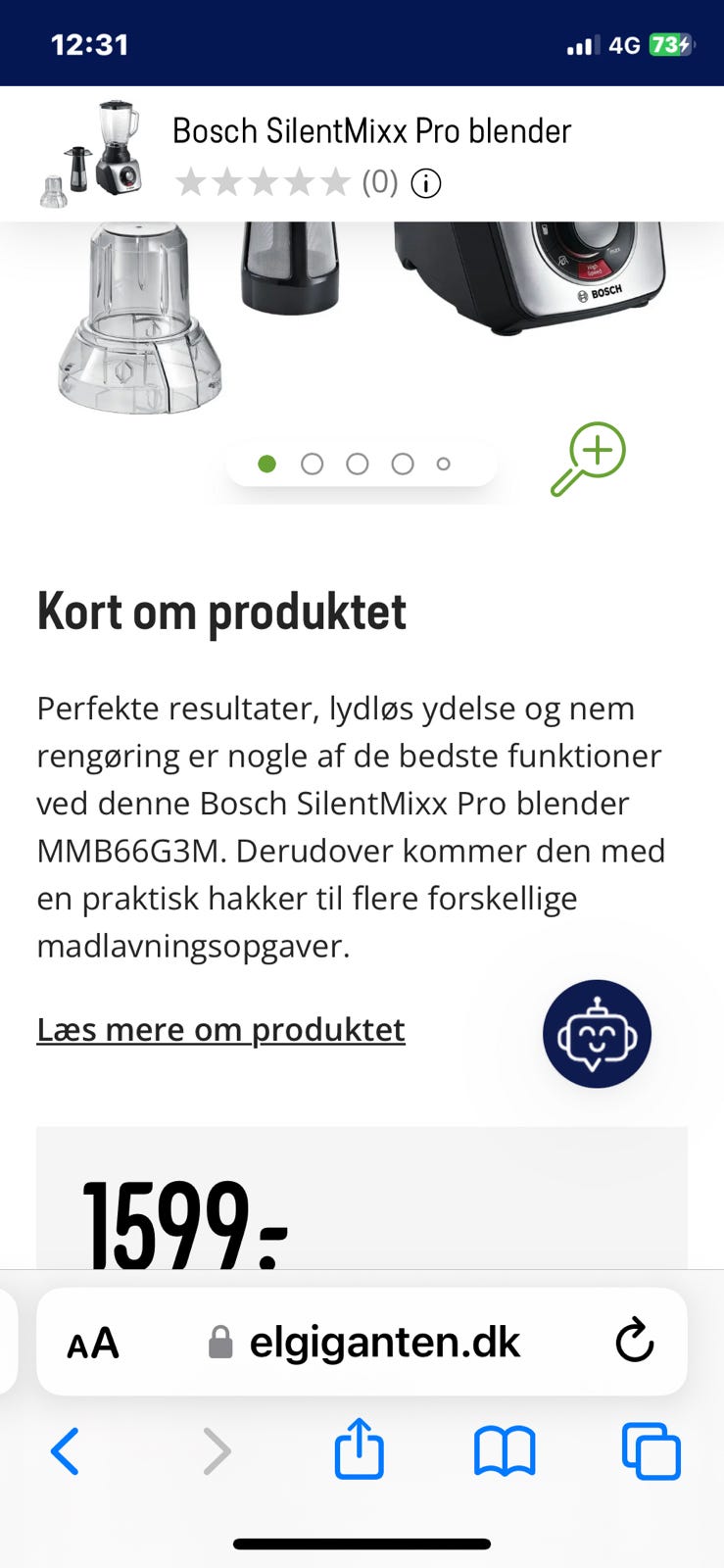Tap the product title Bosch SilentMixx Pro blender

coord(372,129)
